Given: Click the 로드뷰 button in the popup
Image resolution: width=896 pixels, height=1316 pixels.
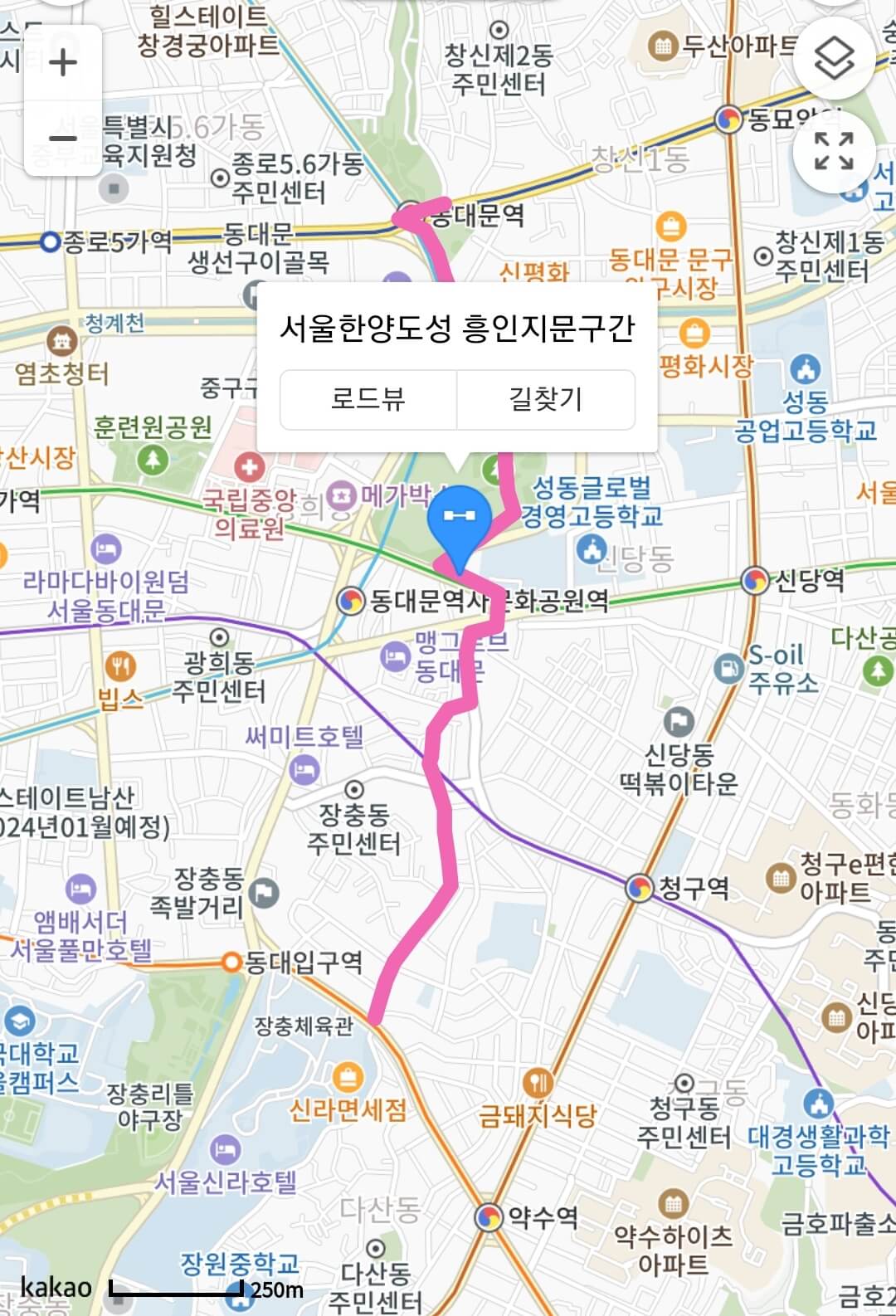Looking at the screenshot, I should [x=367, y=399].
